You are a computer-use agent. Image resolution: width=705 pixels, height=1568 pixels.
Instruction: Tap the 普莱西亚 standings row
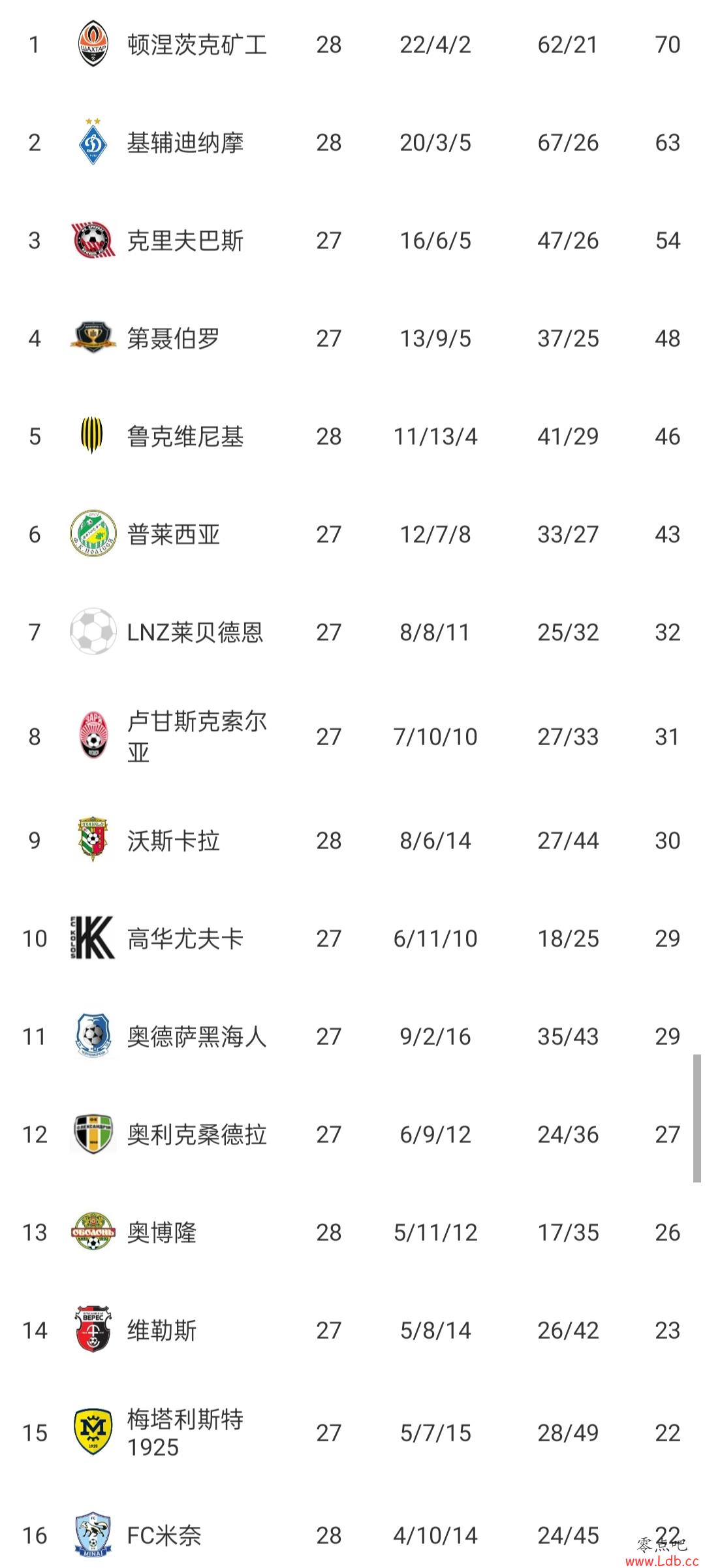(x=352, y=534)
